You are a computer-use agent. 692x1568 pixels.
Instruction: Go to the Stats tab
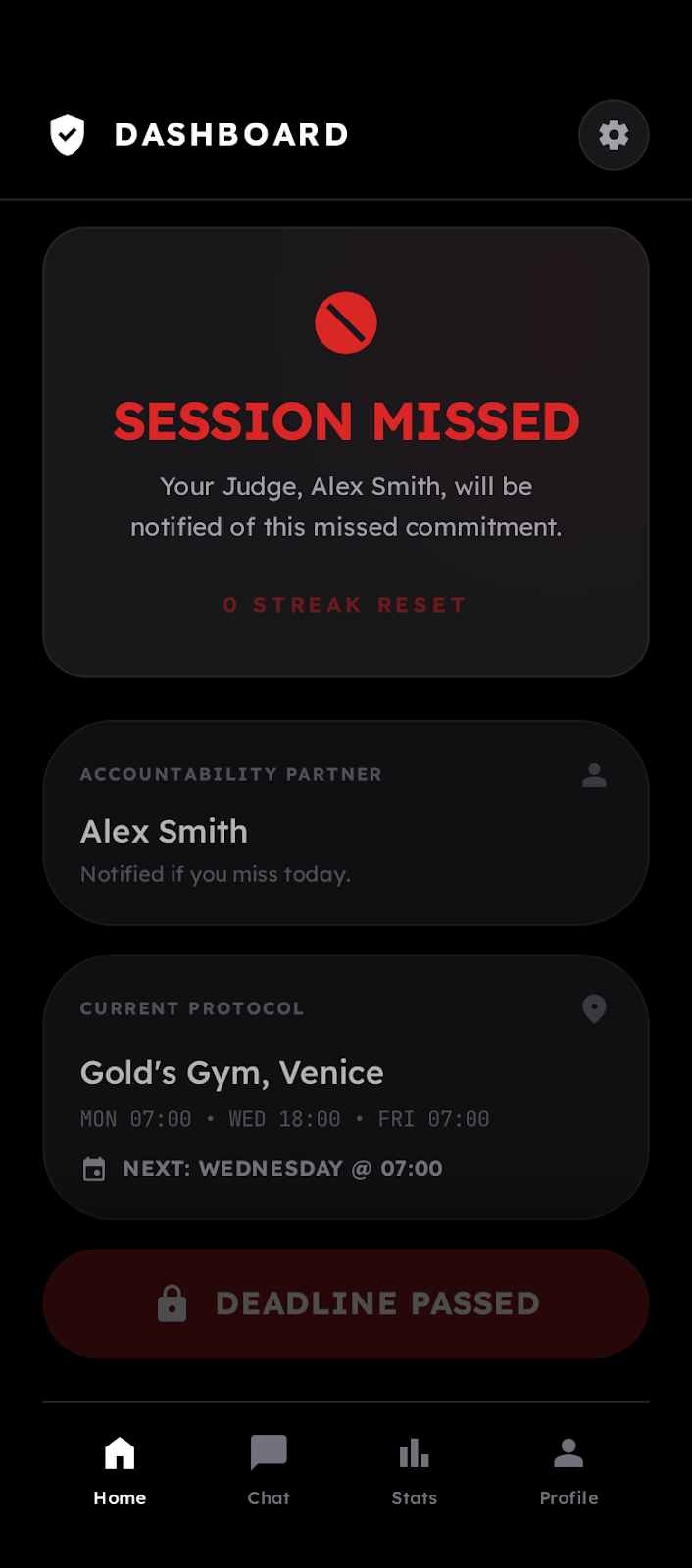[x=414, y=1470]
